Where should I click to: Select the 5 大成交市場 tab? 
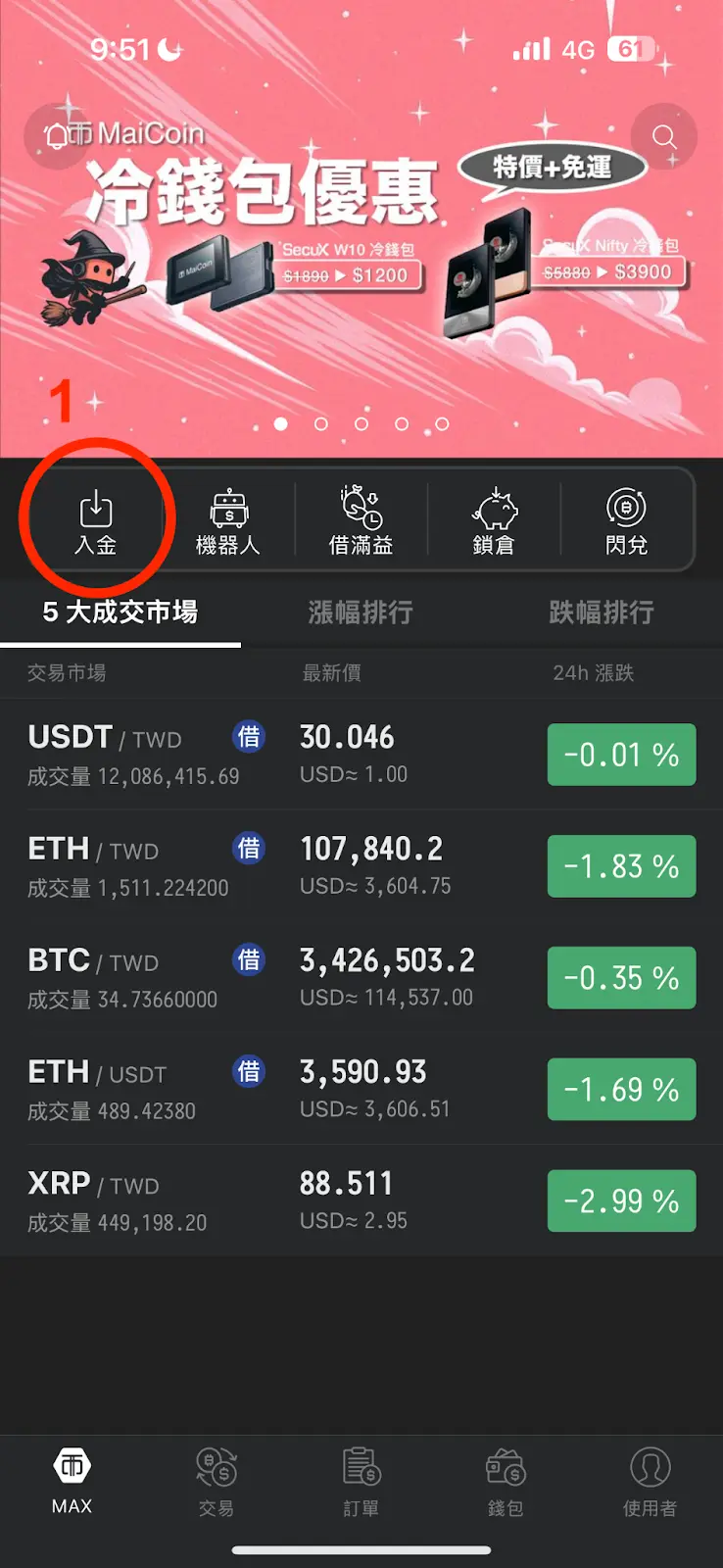(120, 612)
